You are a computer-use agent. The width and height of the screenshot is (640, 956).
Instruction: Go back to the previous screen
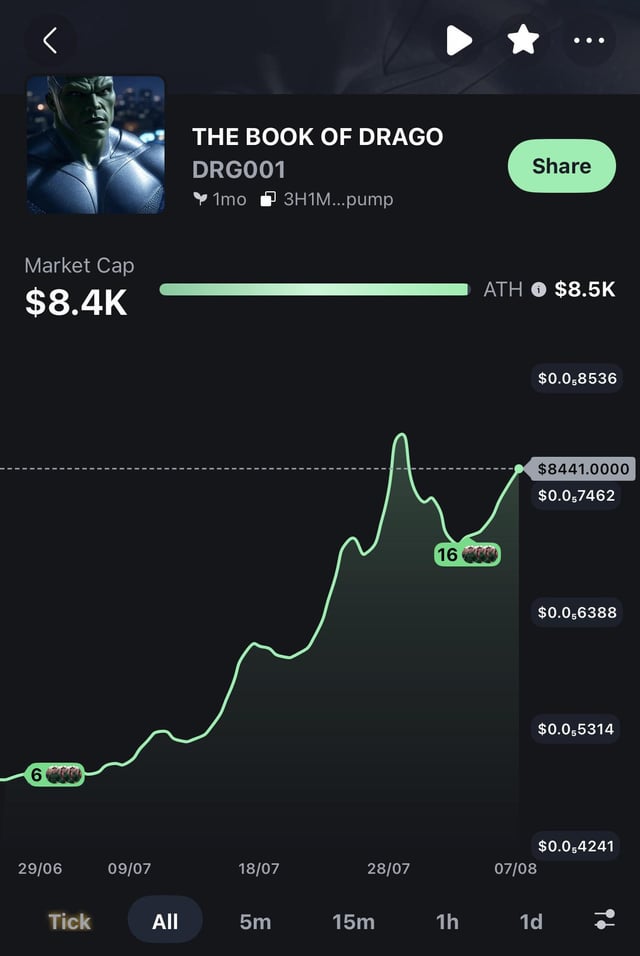tap(50, 41)
